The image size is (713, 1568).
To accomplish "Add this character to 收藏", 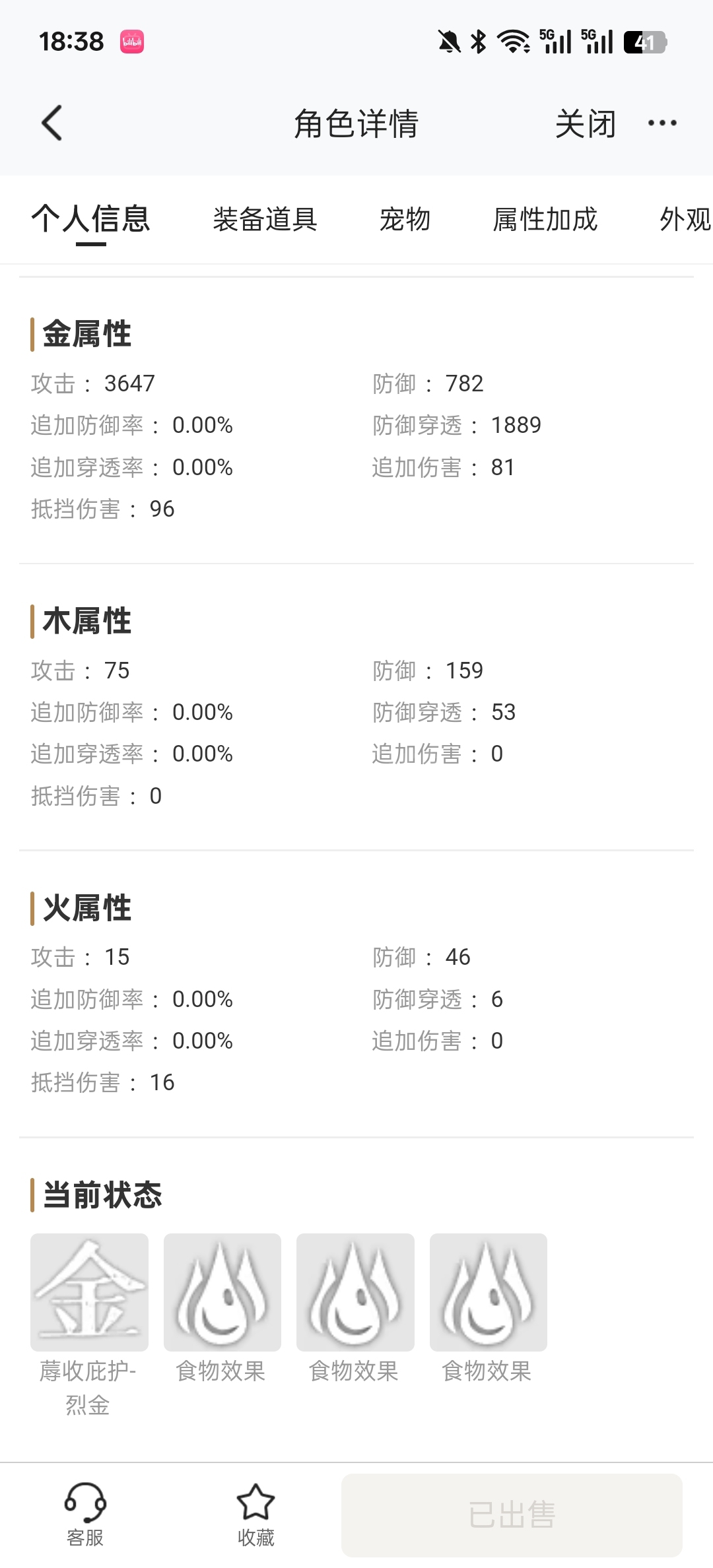I will 255,1515.
